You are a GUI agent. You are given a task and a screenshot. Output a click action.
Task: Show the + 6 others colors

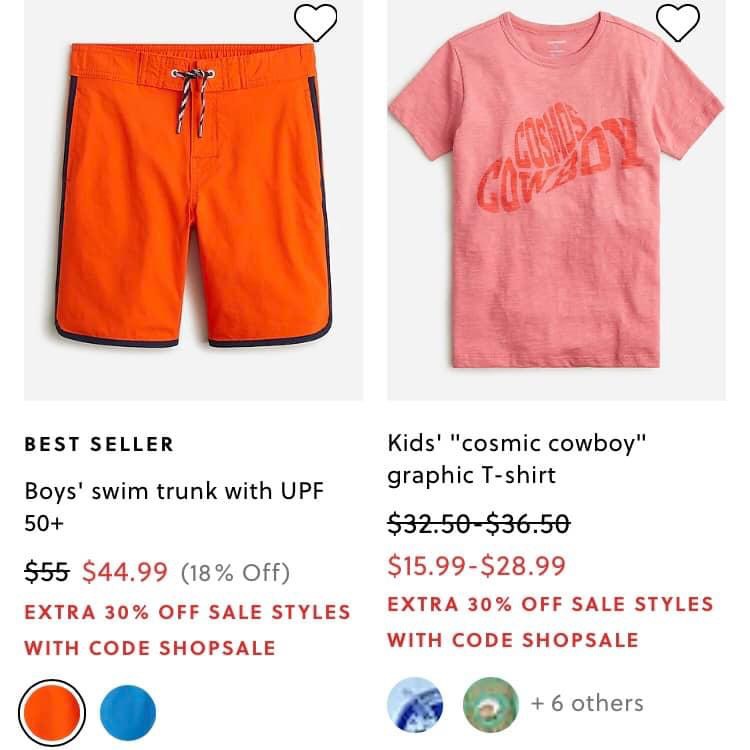tap(586, 703)
